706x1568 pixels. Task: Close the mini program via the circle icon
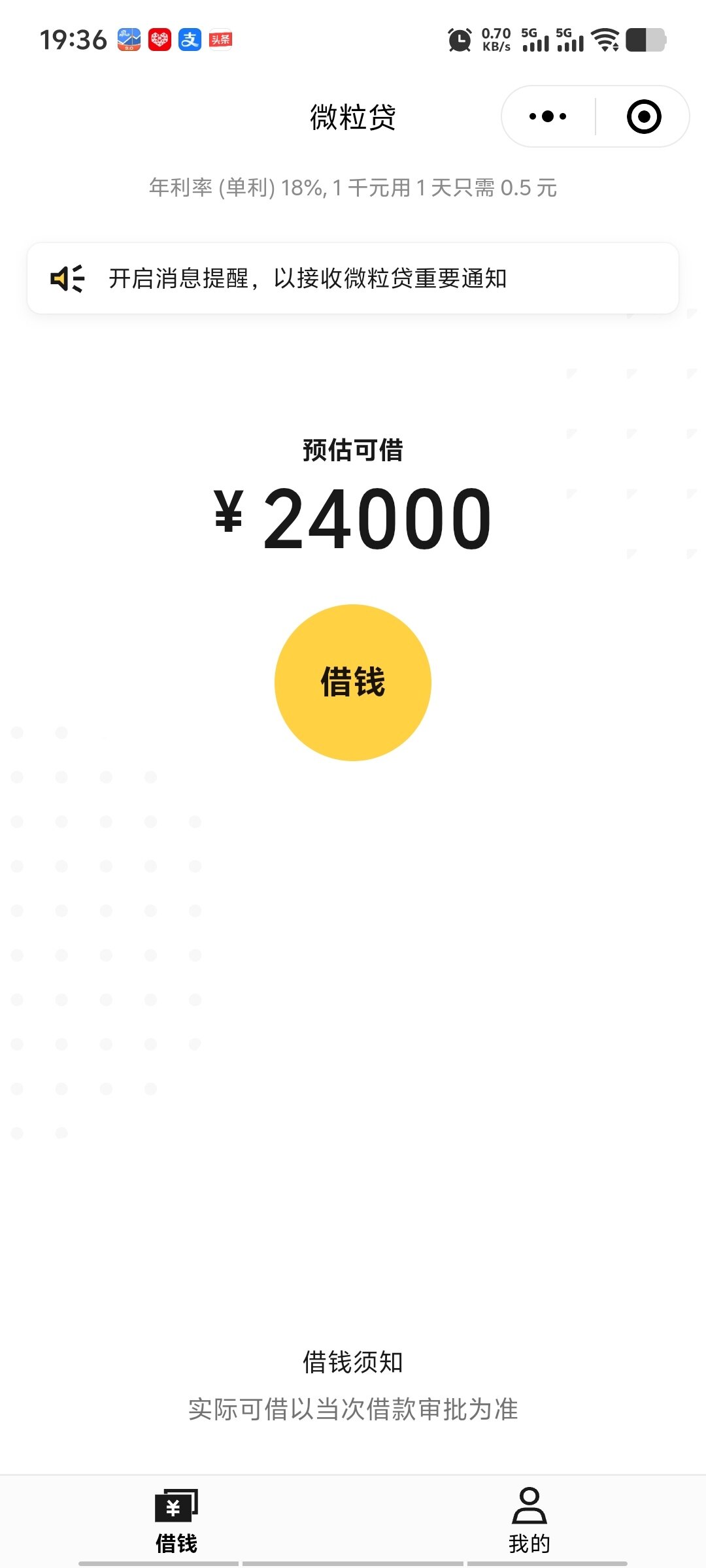pos(643,117)
